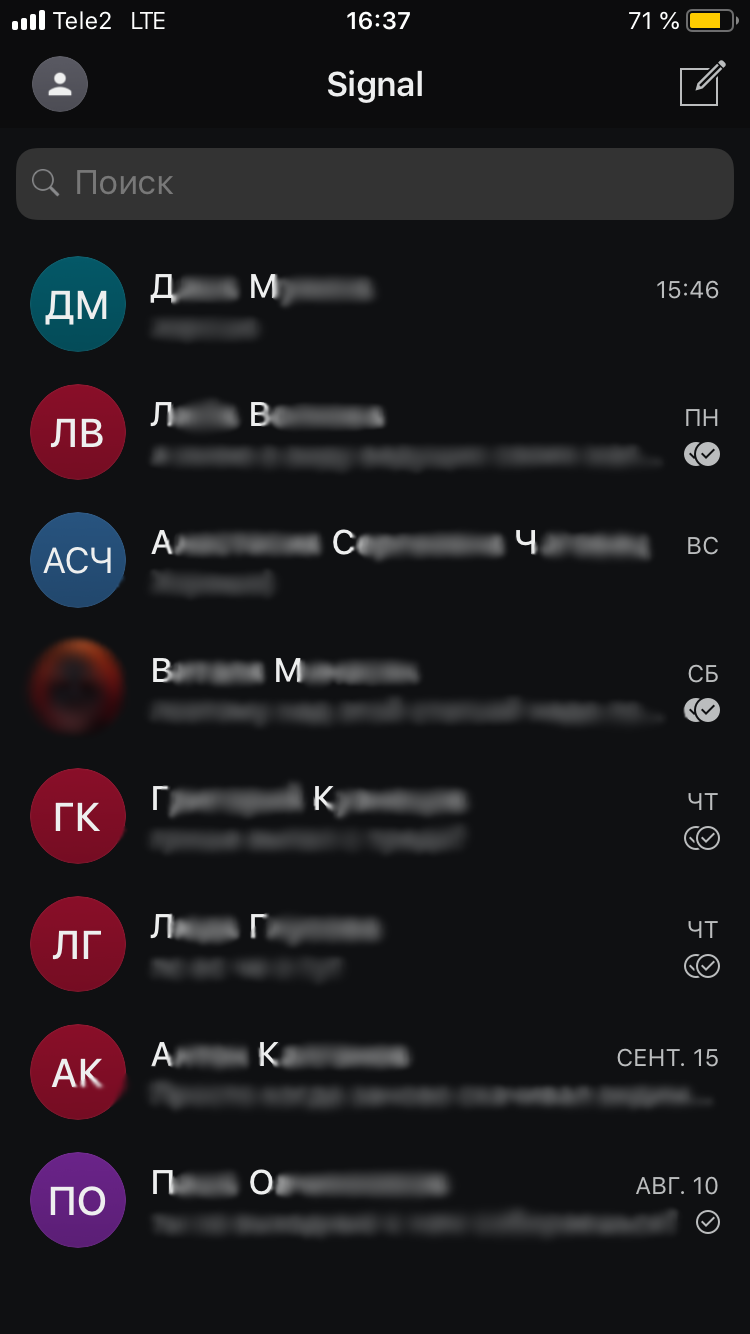Open the purple ПО contact avatar

click(x=78, y=1200)
